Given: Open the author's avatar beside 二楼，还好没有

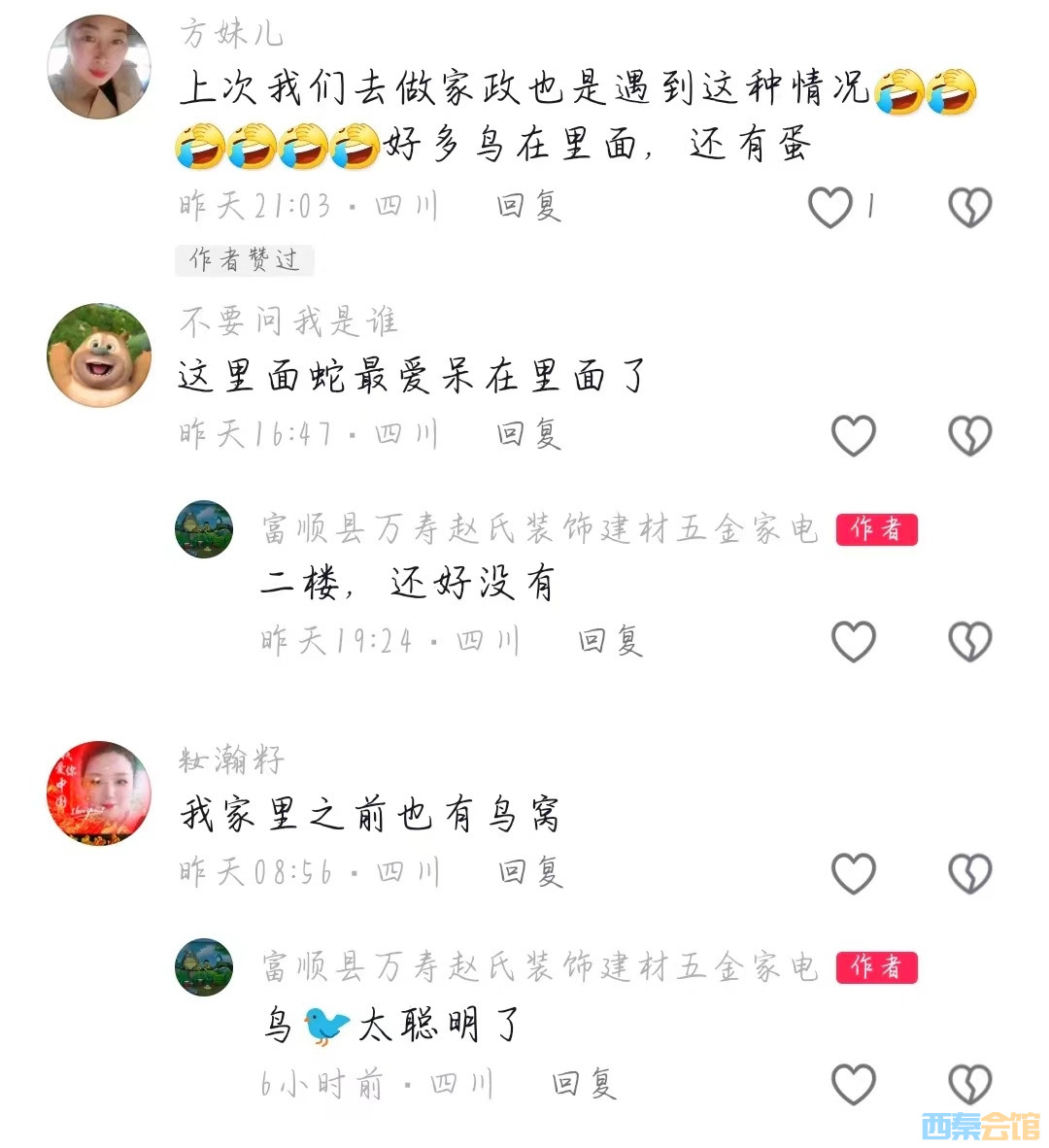Looking at the screenshot, I should (204, 529).
